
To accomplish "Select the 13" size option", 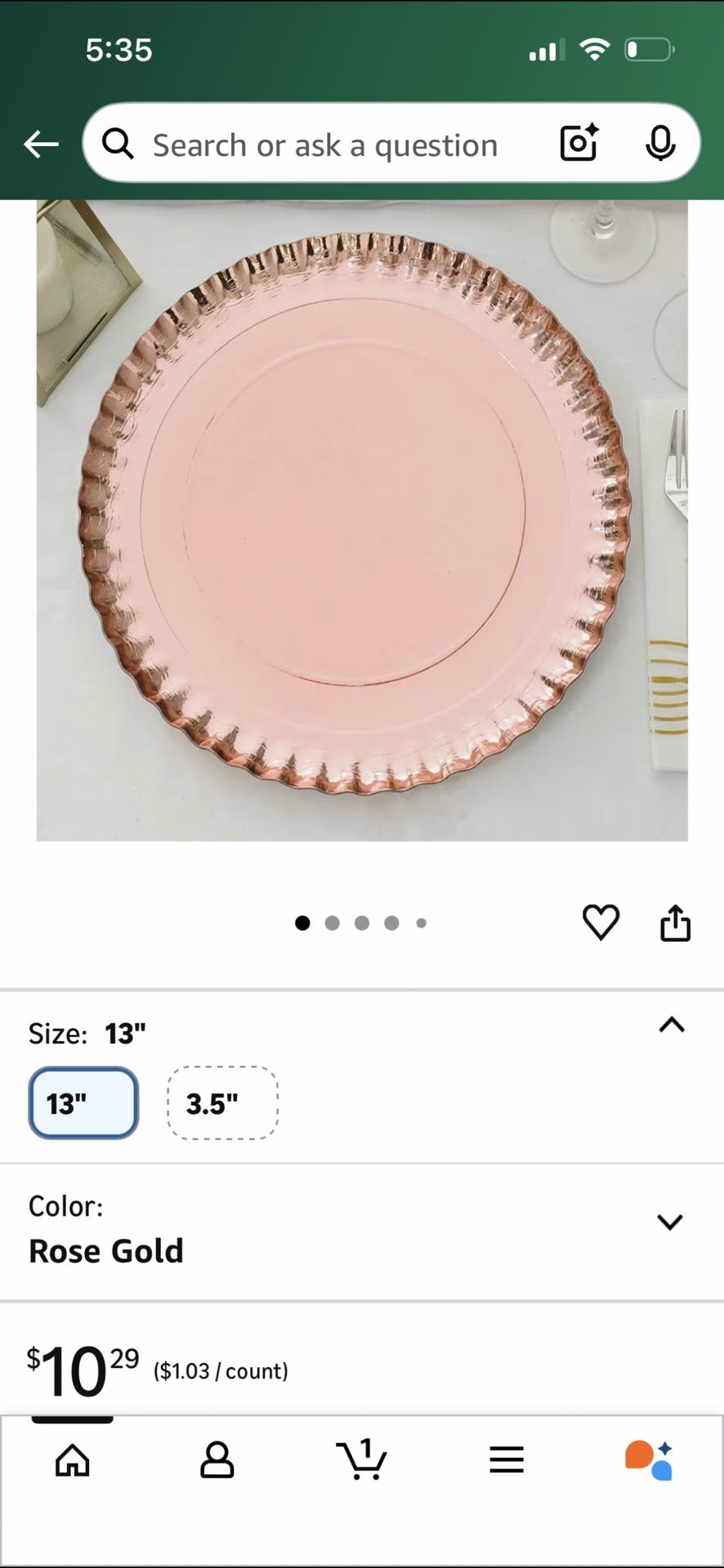I will (83, 1103).
